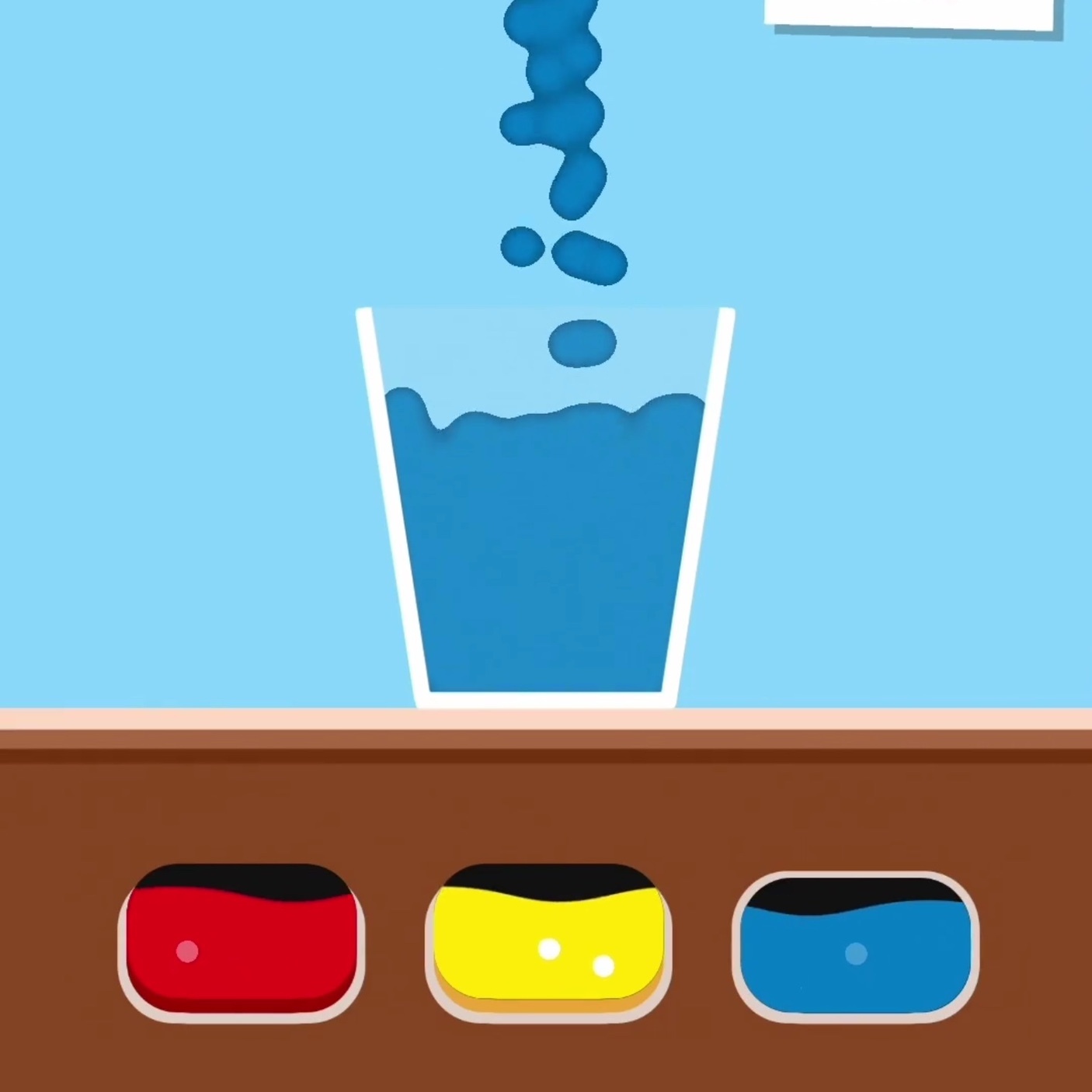Tap the red paint button
Screen dimensions: 1092x1092
[x=241, y=941]
